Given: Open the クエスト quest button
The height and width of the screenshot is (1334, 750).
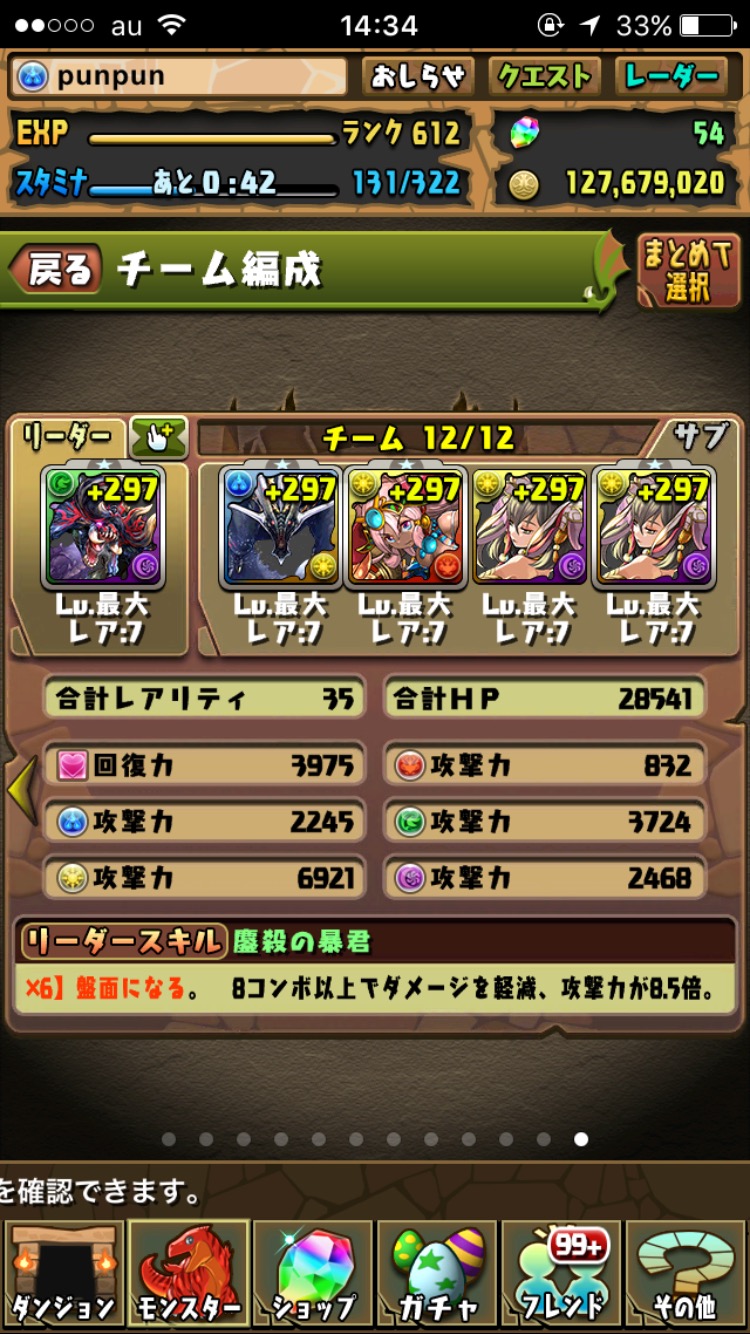Looking at the screenshot, I should tap(545, 76).
